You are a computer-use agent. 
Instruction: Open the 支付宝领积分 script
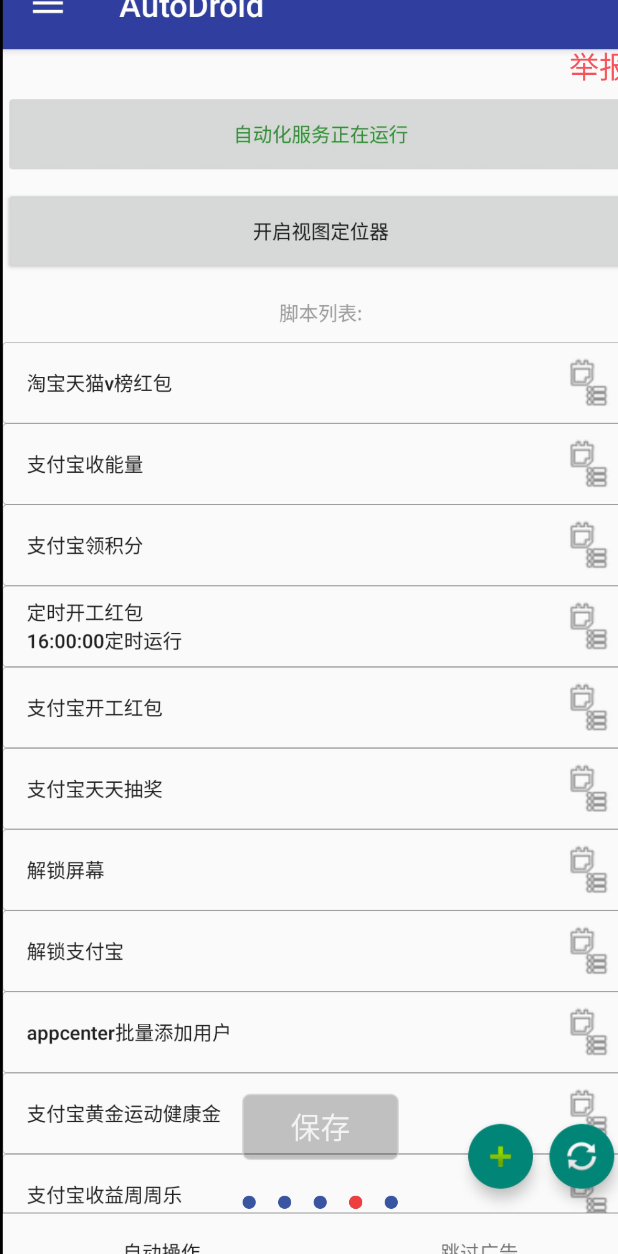click(x=86, y=546)
